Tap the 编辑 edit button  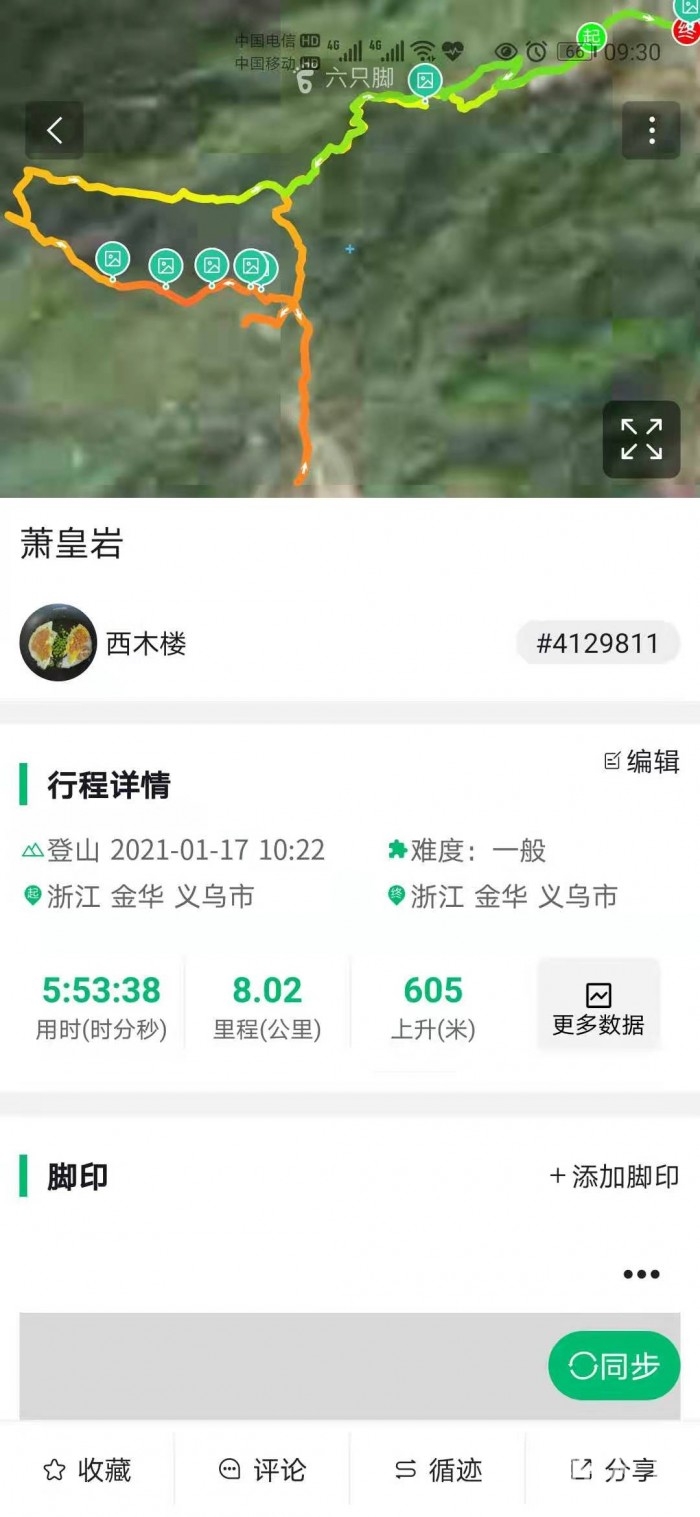pyautogui.click(x=642, y=762)
